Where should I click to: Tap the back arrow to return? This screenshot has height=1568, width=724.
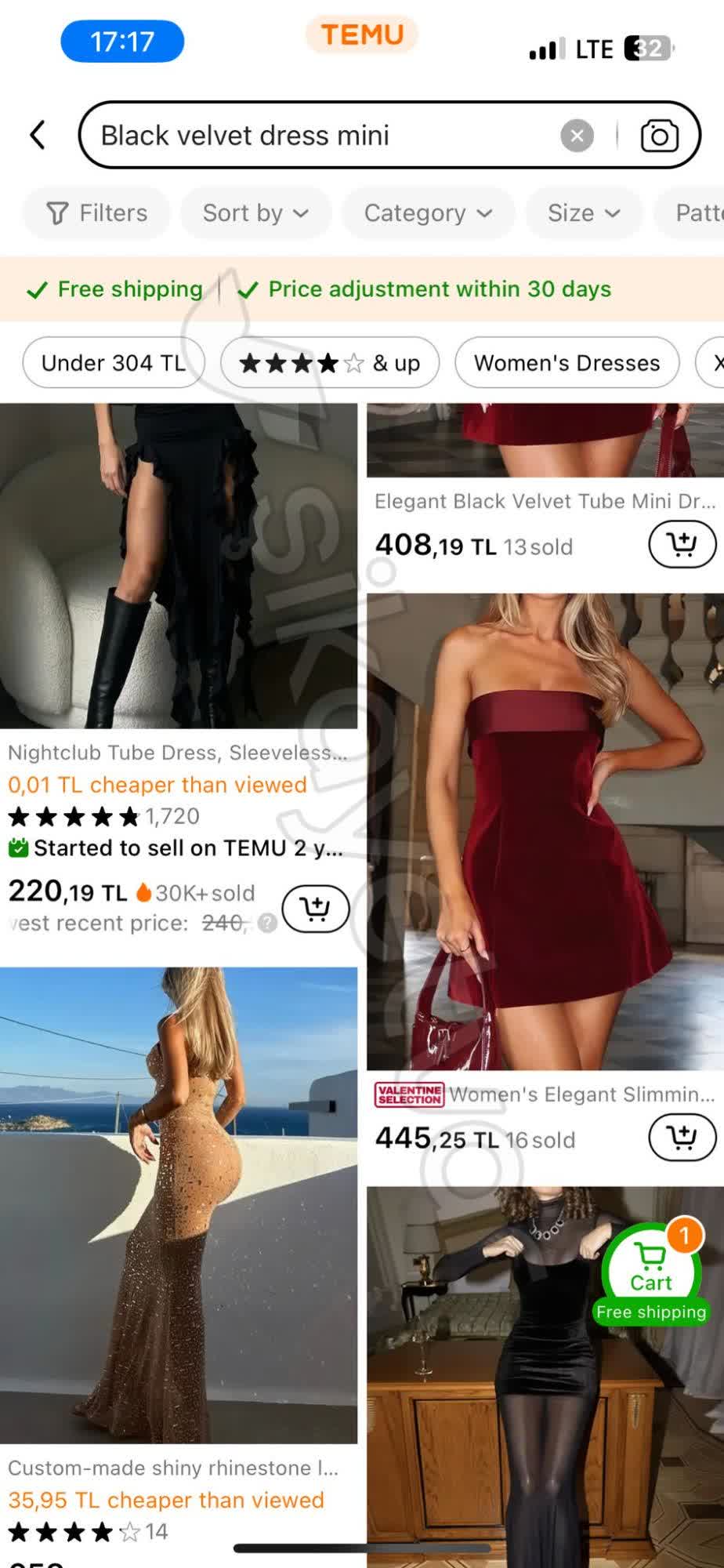click(x=37, y=134)
